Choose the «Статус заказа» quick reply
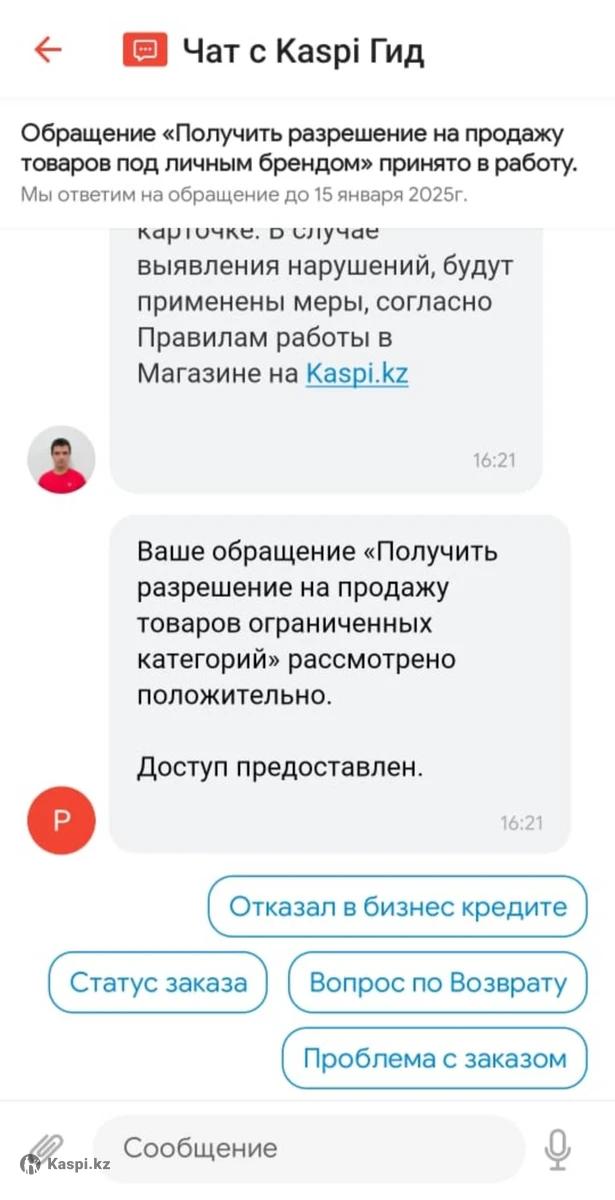Image resolution: width=615 pixels, height=1200 pixels. 158,982
